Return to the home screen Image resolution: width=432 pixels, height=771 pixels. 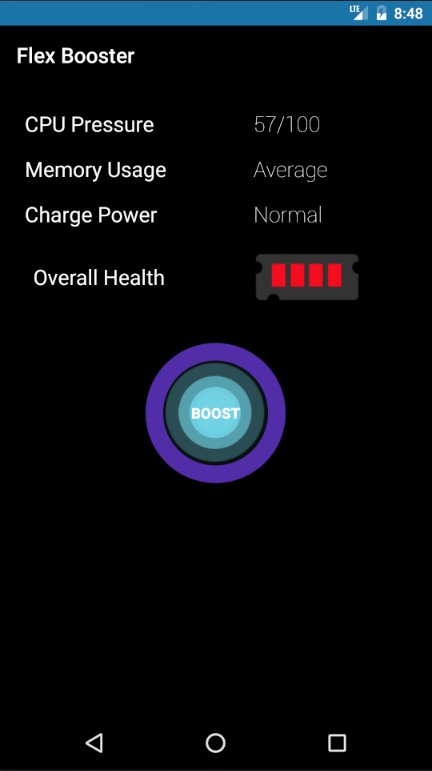point(215,742)
